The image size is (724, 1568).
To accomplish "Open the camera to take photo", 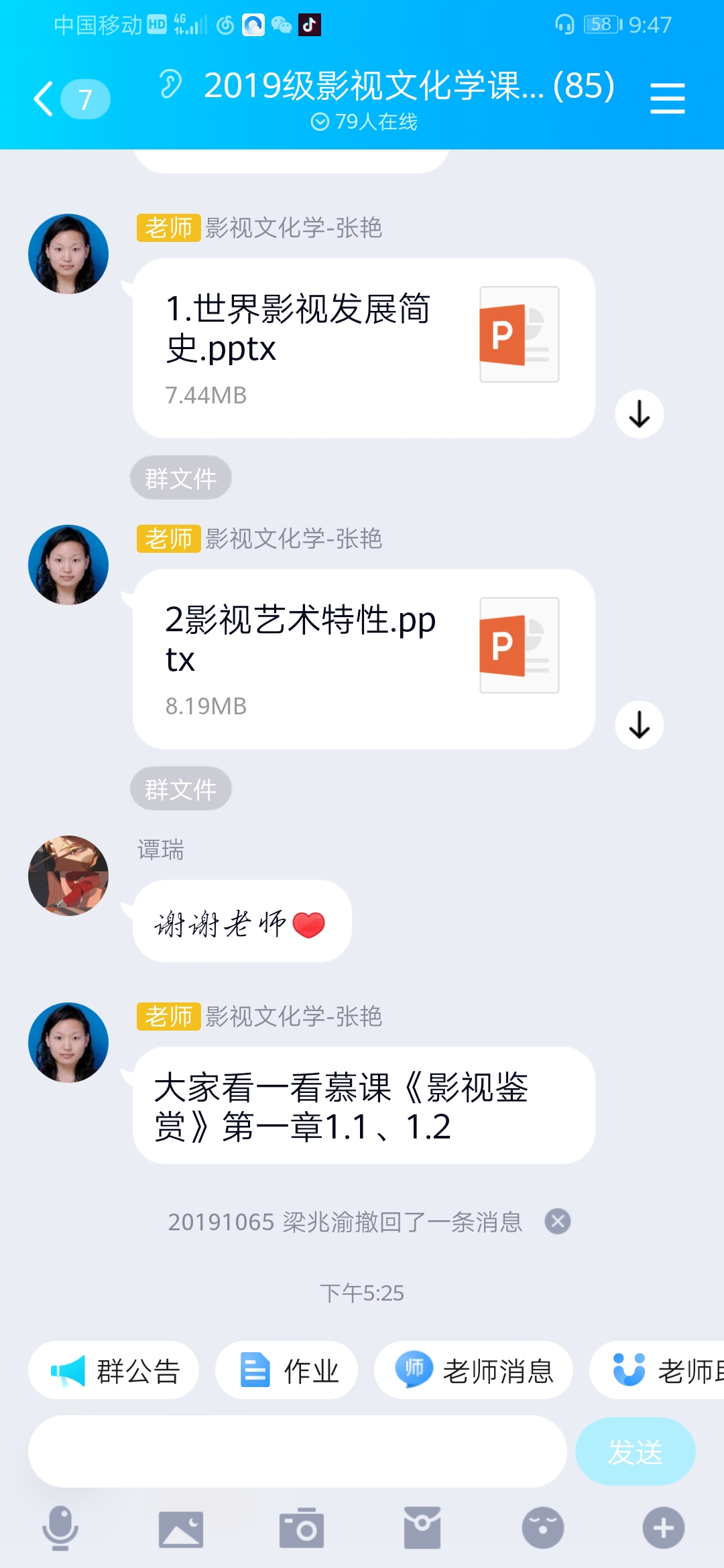I will (302, 1528).
